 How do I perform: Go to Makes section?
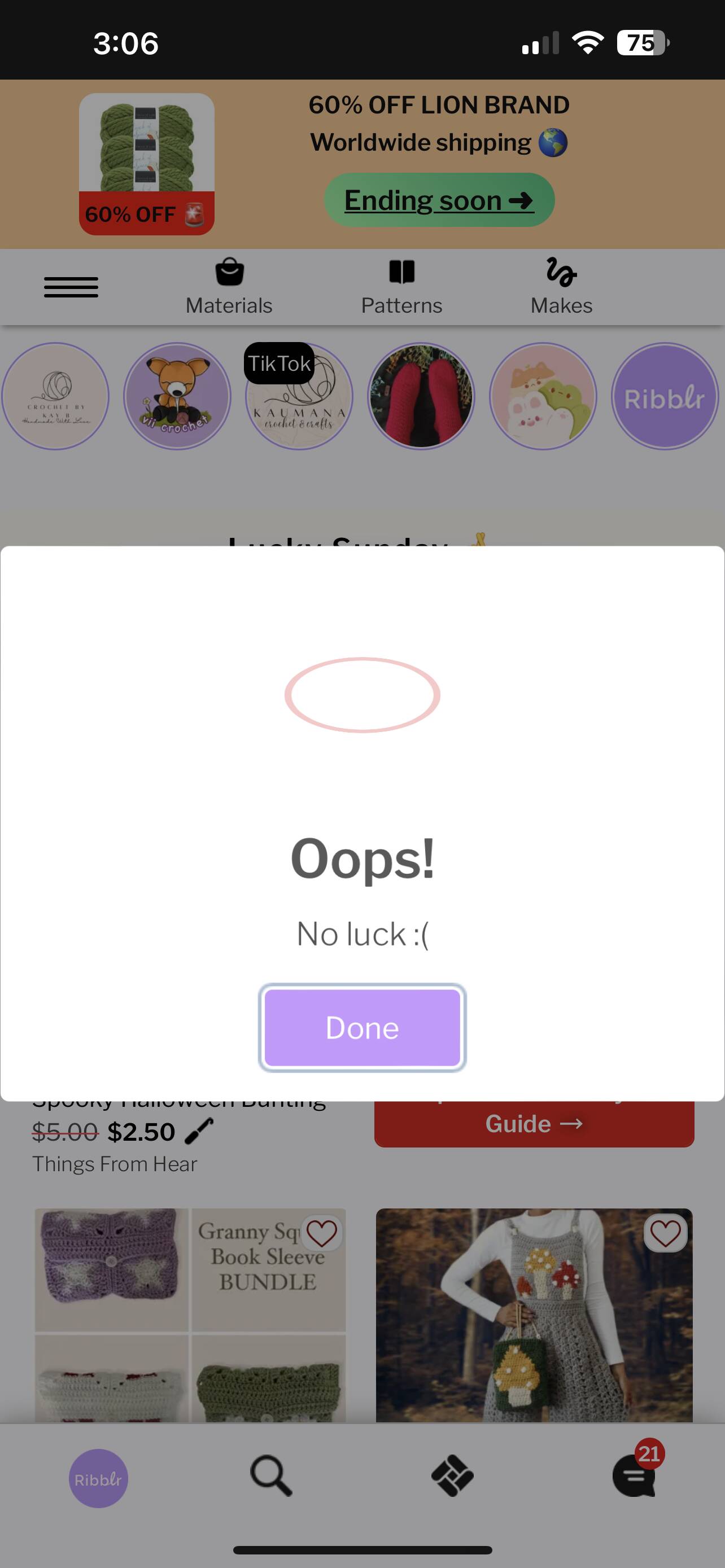[561, 287]
